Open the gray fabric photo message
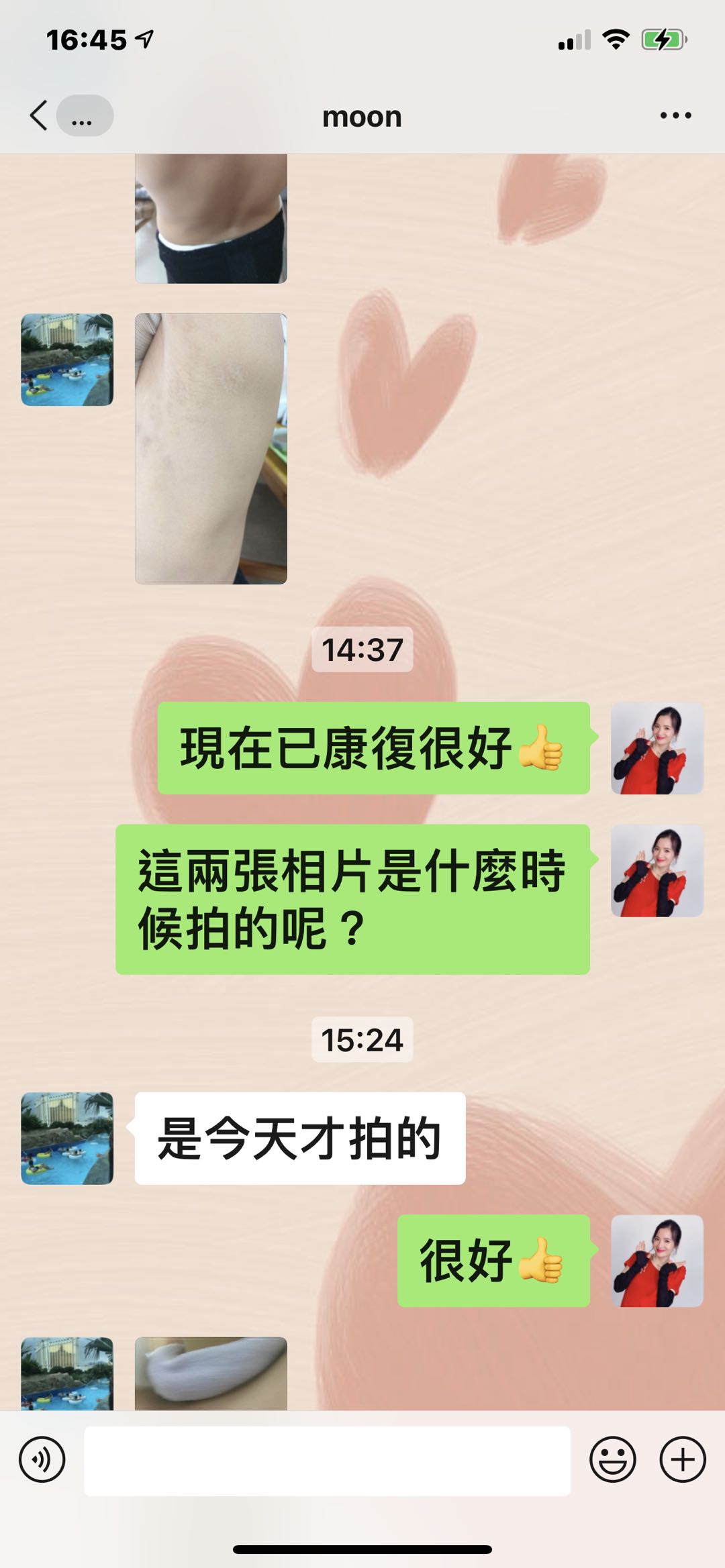The image size is (725, 1568). 211,1373
